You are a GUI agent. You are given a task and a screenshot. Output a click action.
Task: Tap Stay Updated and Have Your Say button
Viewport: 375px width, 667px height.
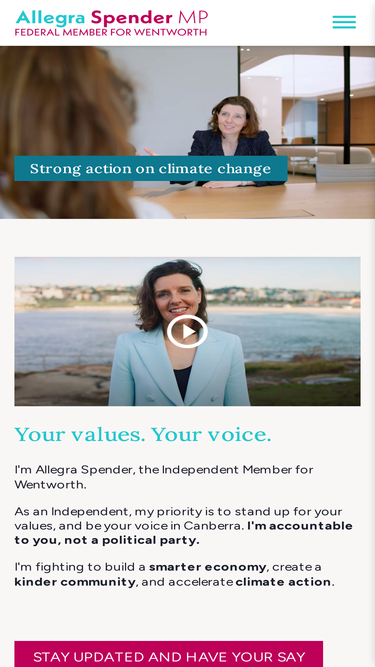(169, 655)
